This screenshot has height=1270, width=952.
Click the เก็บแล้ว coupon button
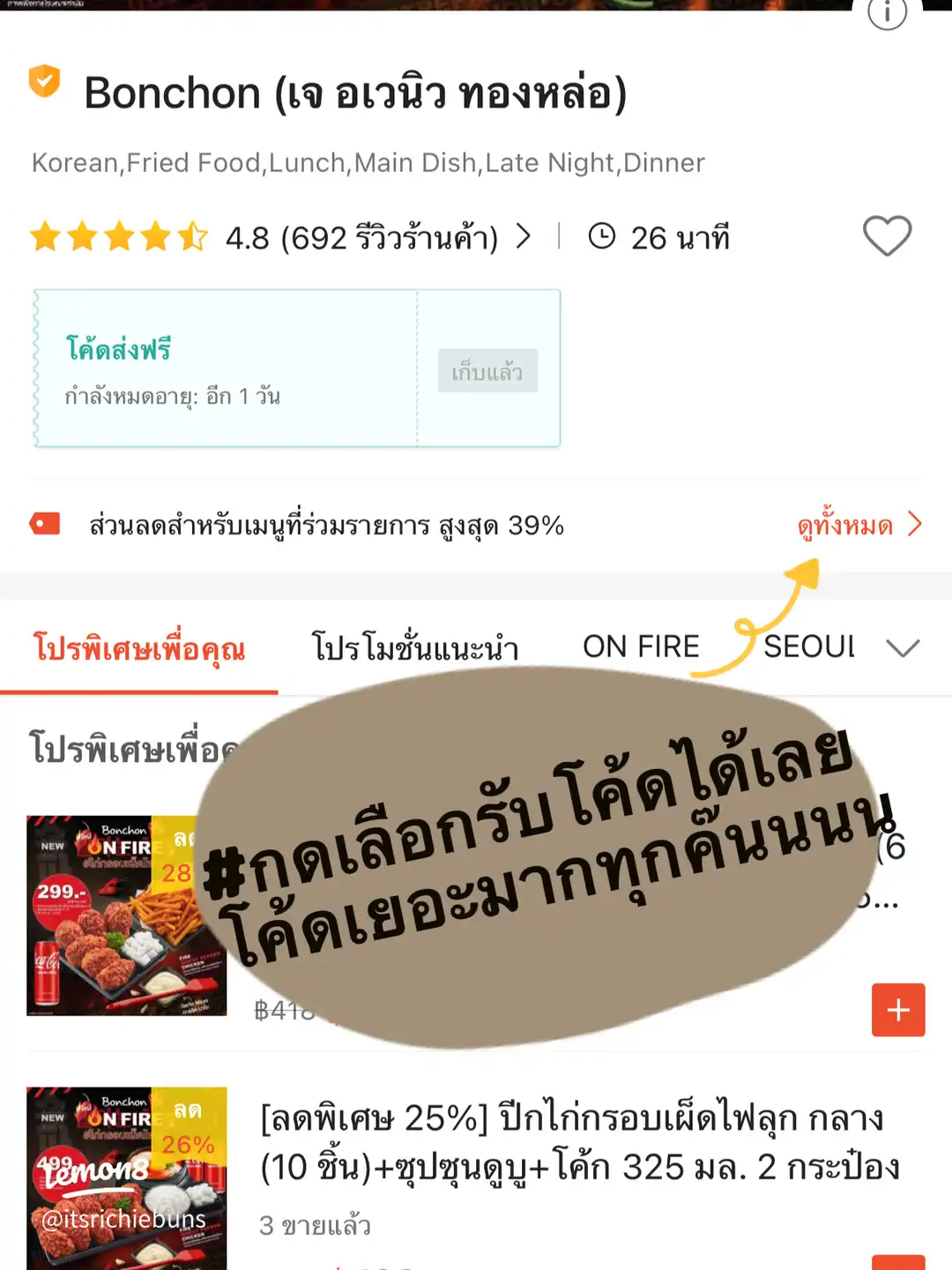487,371
